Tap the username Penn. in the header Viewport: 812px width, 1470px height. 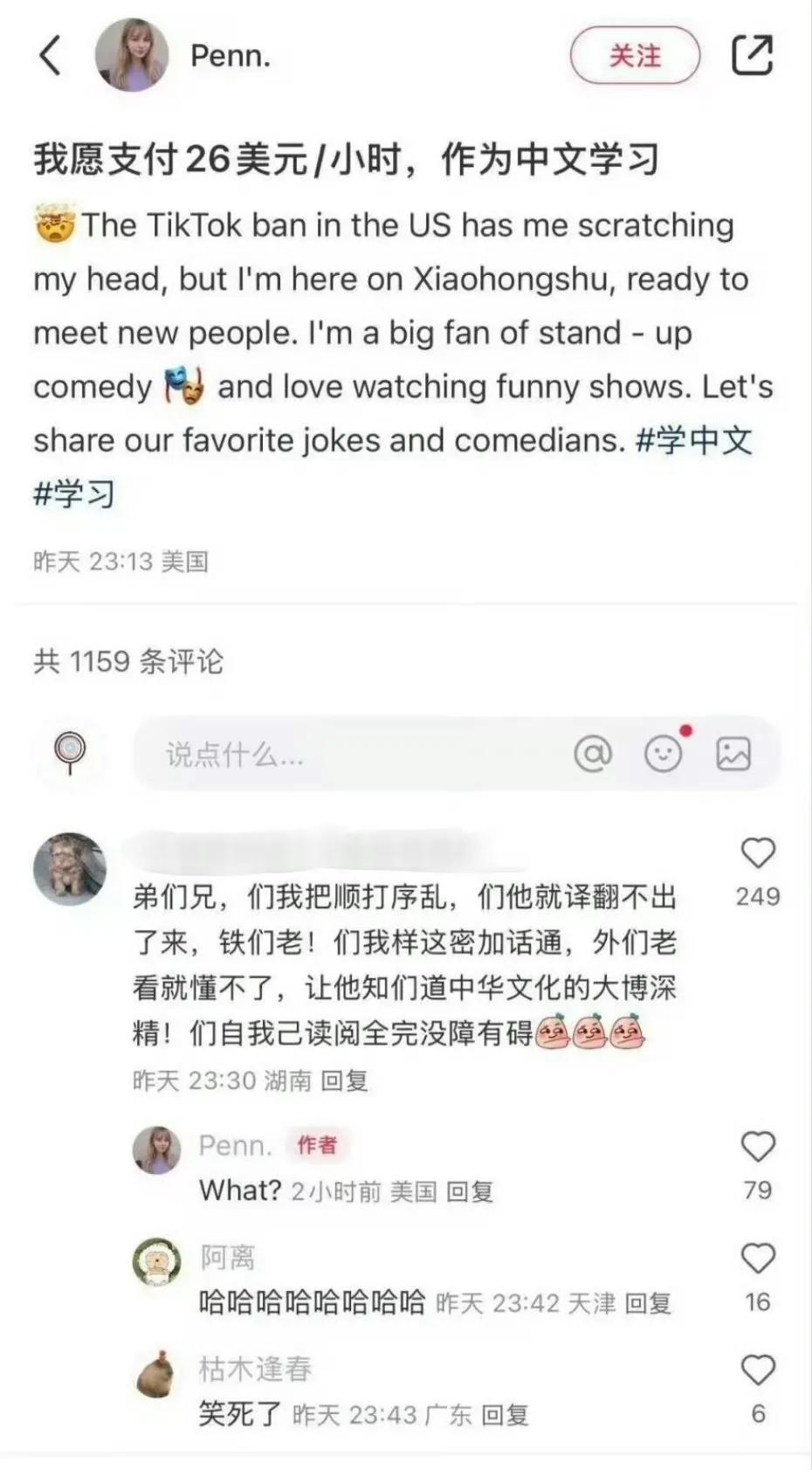tap(228, 55)
